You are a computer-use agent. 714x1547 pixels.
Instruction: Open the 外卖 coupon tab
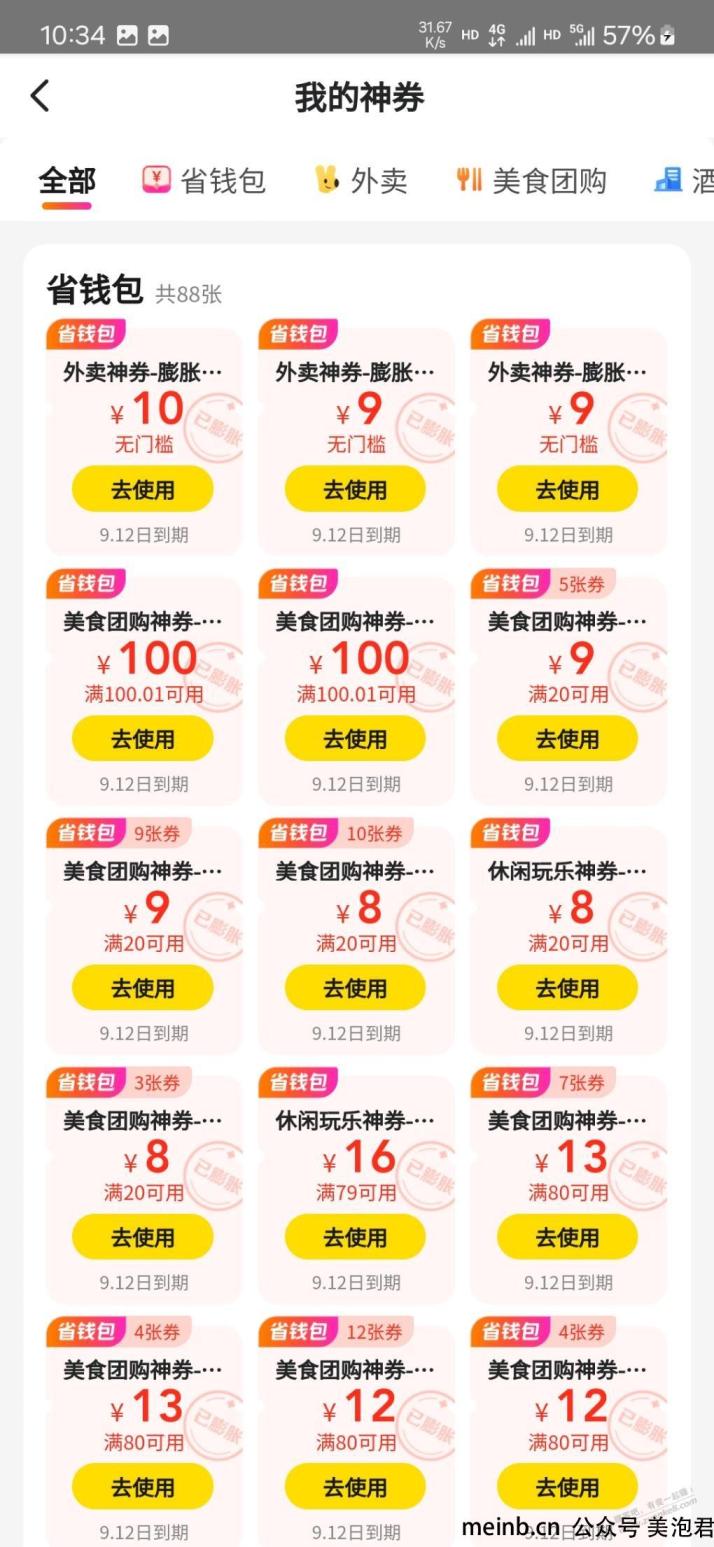(361, 181)
